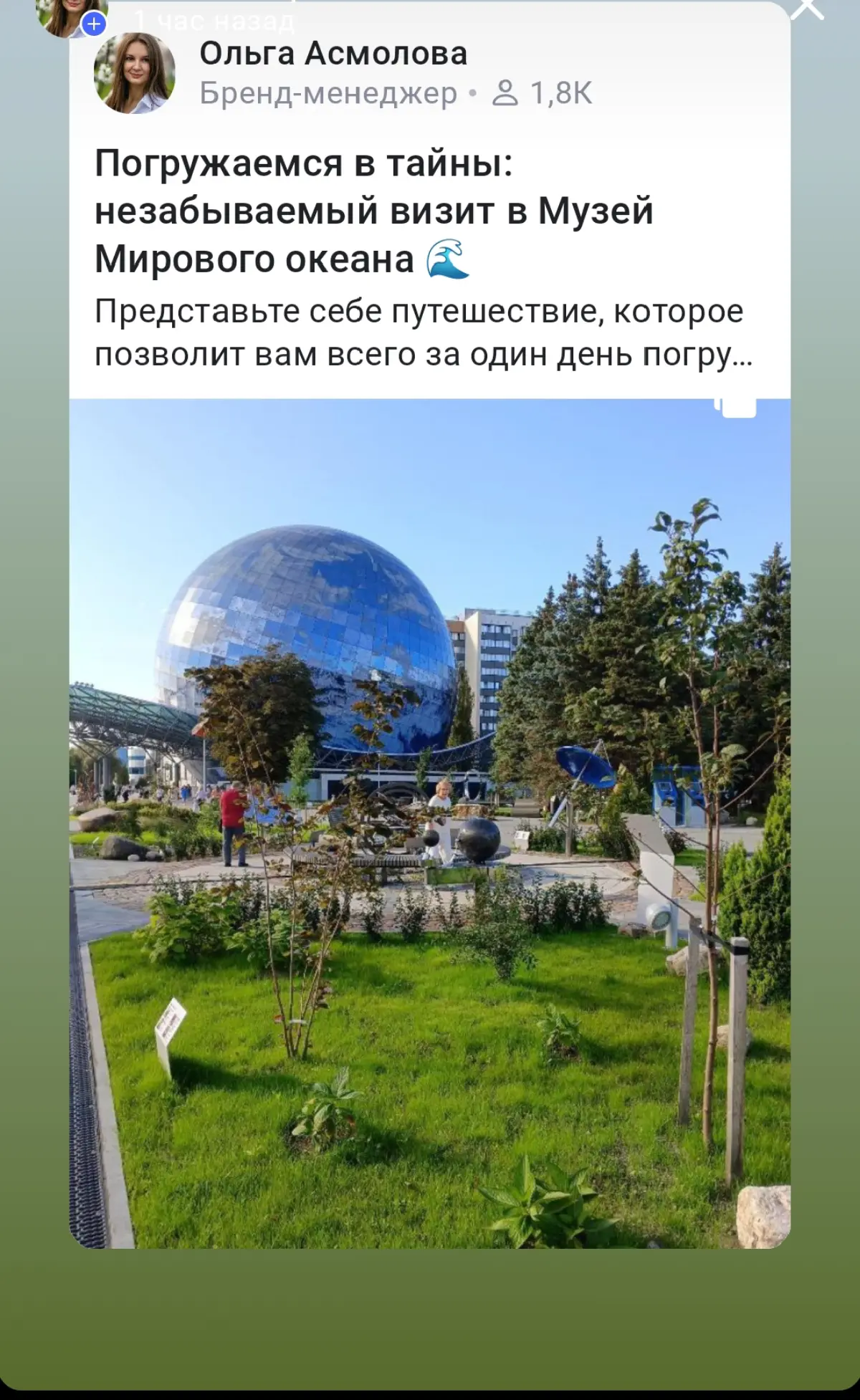The height and width of the screenshot is (1400, 860).
Task: Click the white post card to read the article
Action: (x=430, y=215)
